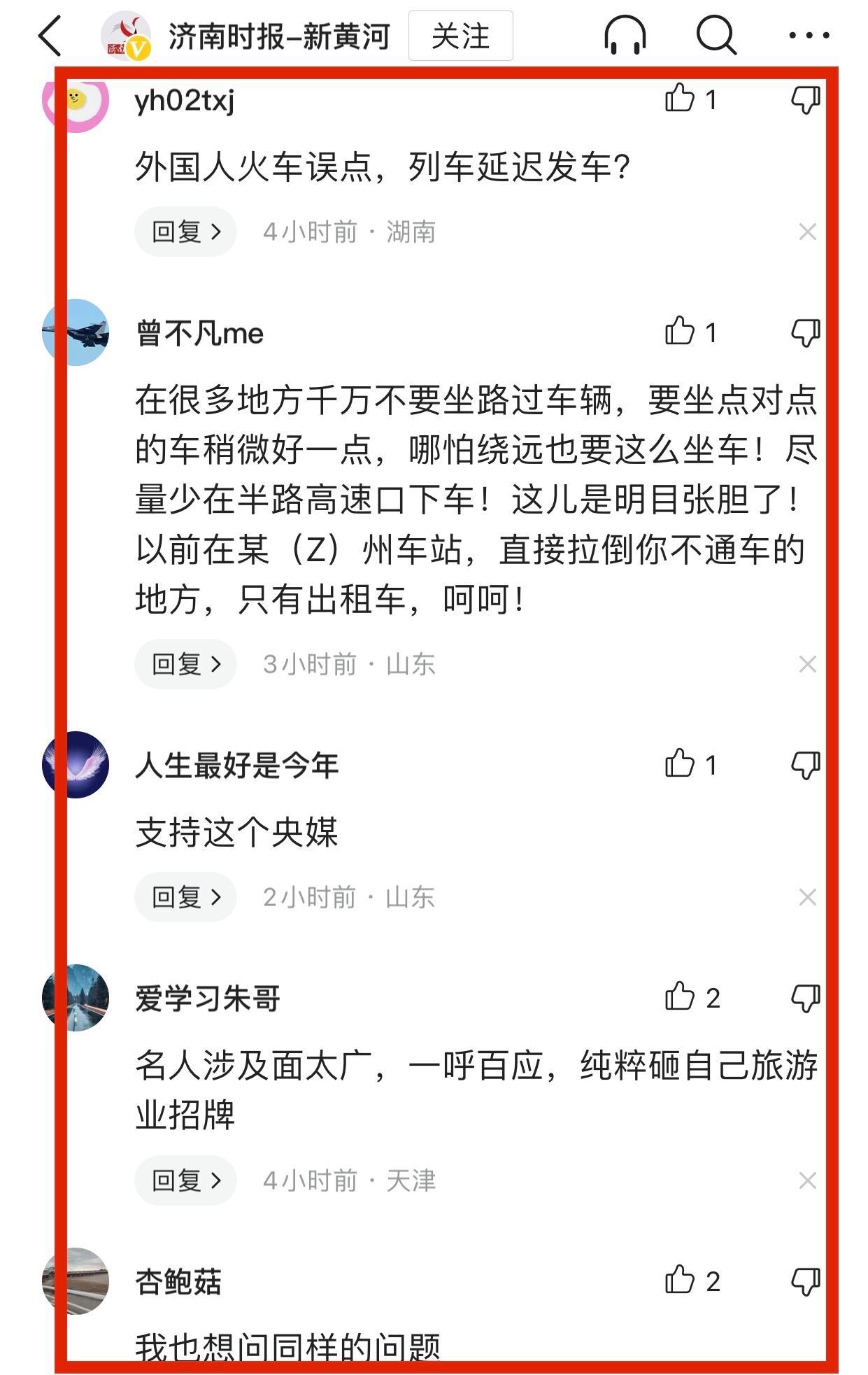
Task: Open the audio listening headphone icon
Action: [x=625, y=35]
